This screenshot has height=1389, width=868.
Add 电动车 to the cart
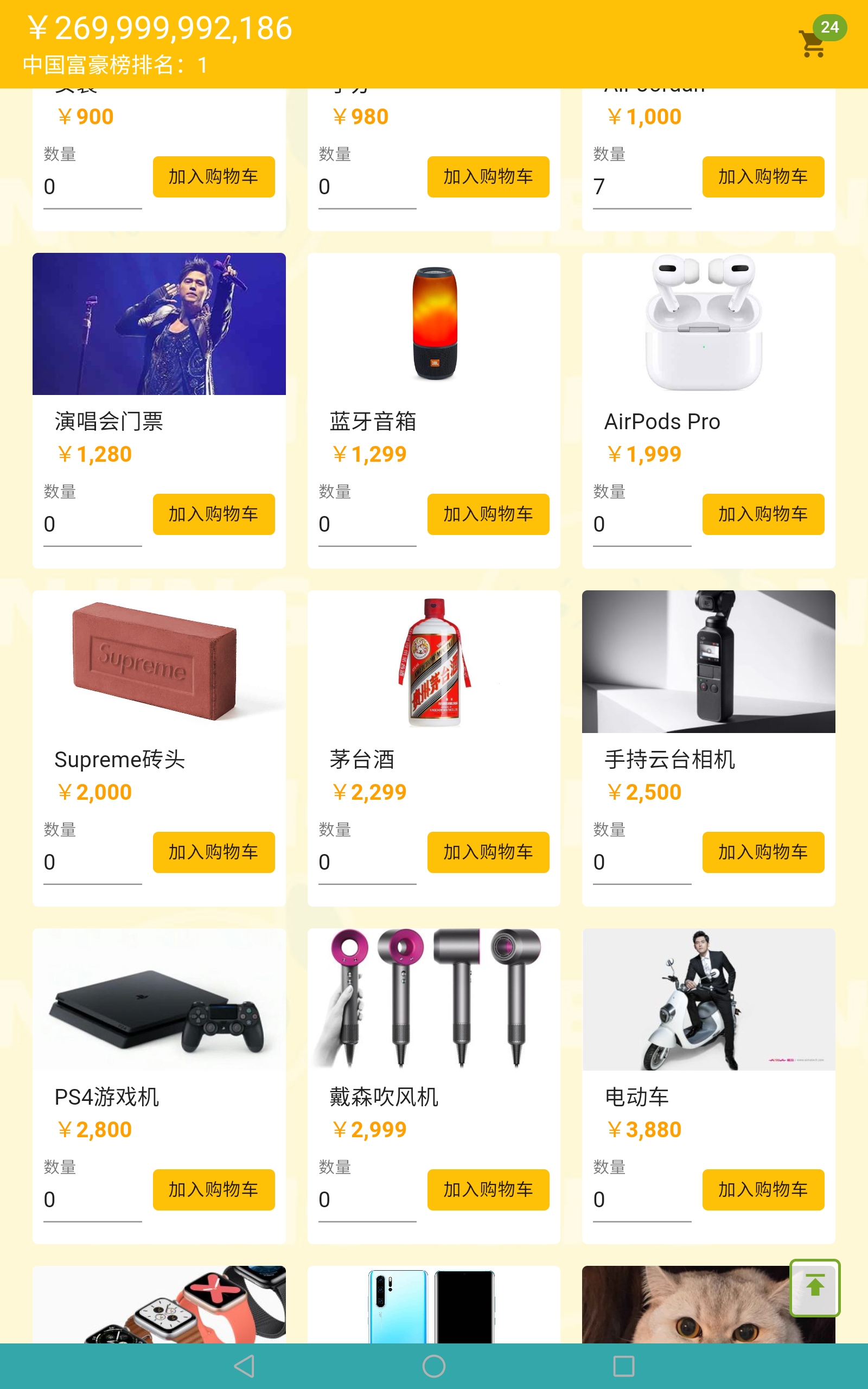pos(763,1190)
